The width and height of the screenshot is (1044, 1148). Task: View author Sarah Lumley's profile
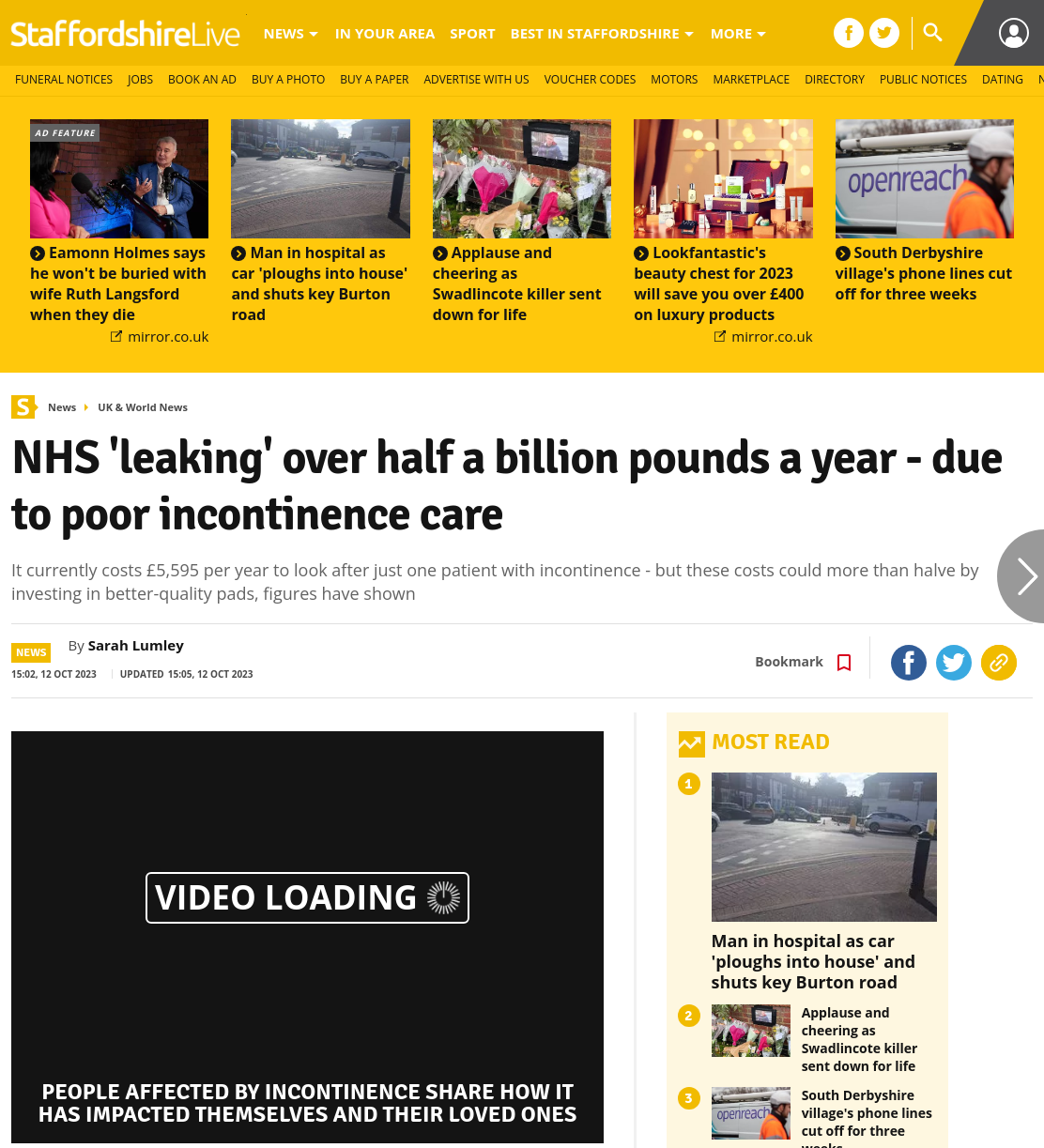(x=136, y=646)
